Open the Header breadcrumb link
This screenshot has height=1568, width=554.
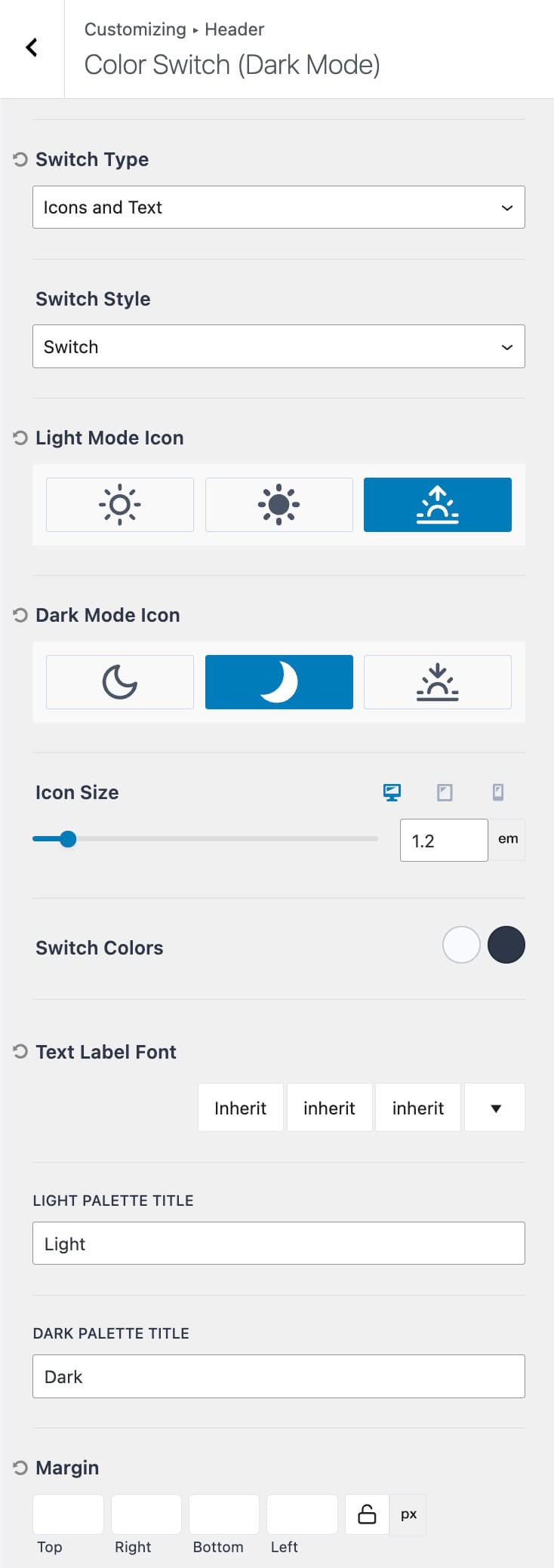coord(235,29)
